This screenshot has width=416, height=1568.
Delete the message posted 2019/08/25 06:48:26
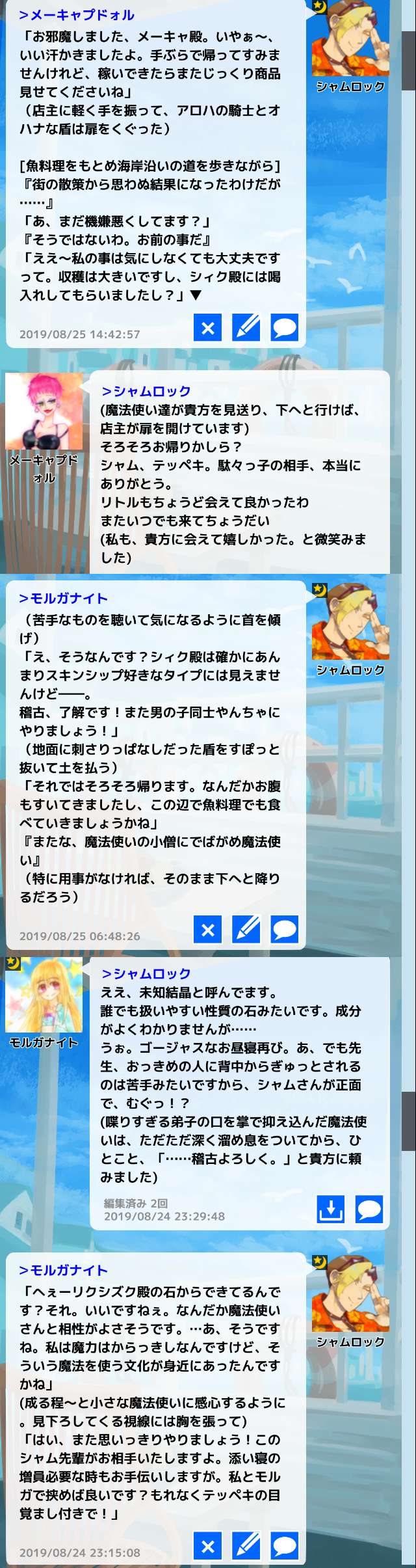point(208,930)
